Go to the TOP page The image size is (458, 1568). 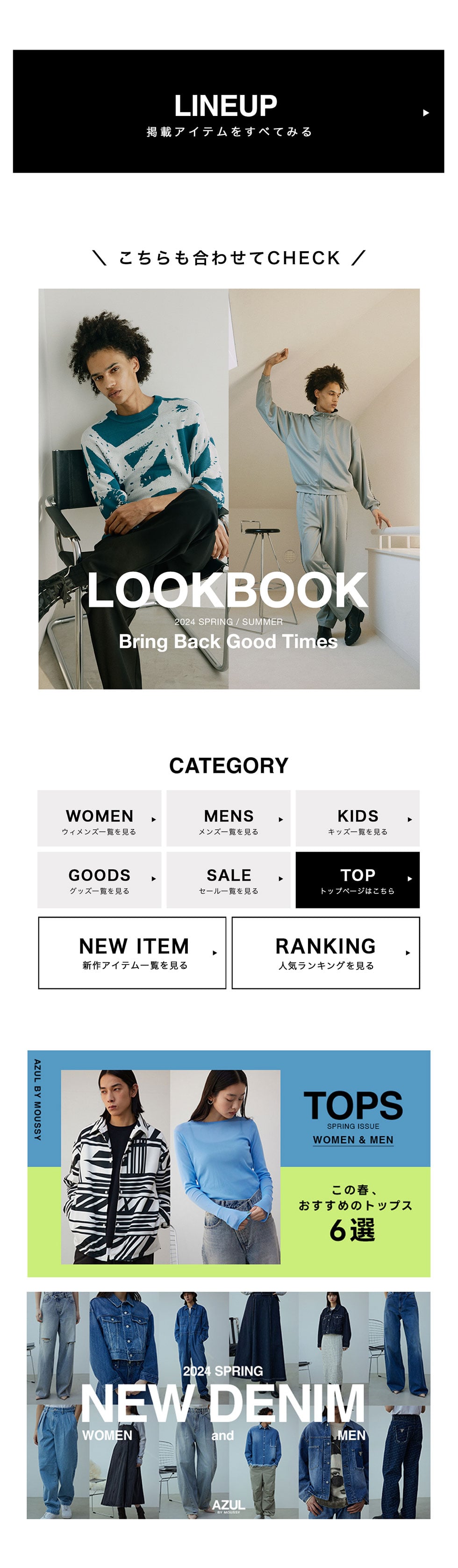357,879
